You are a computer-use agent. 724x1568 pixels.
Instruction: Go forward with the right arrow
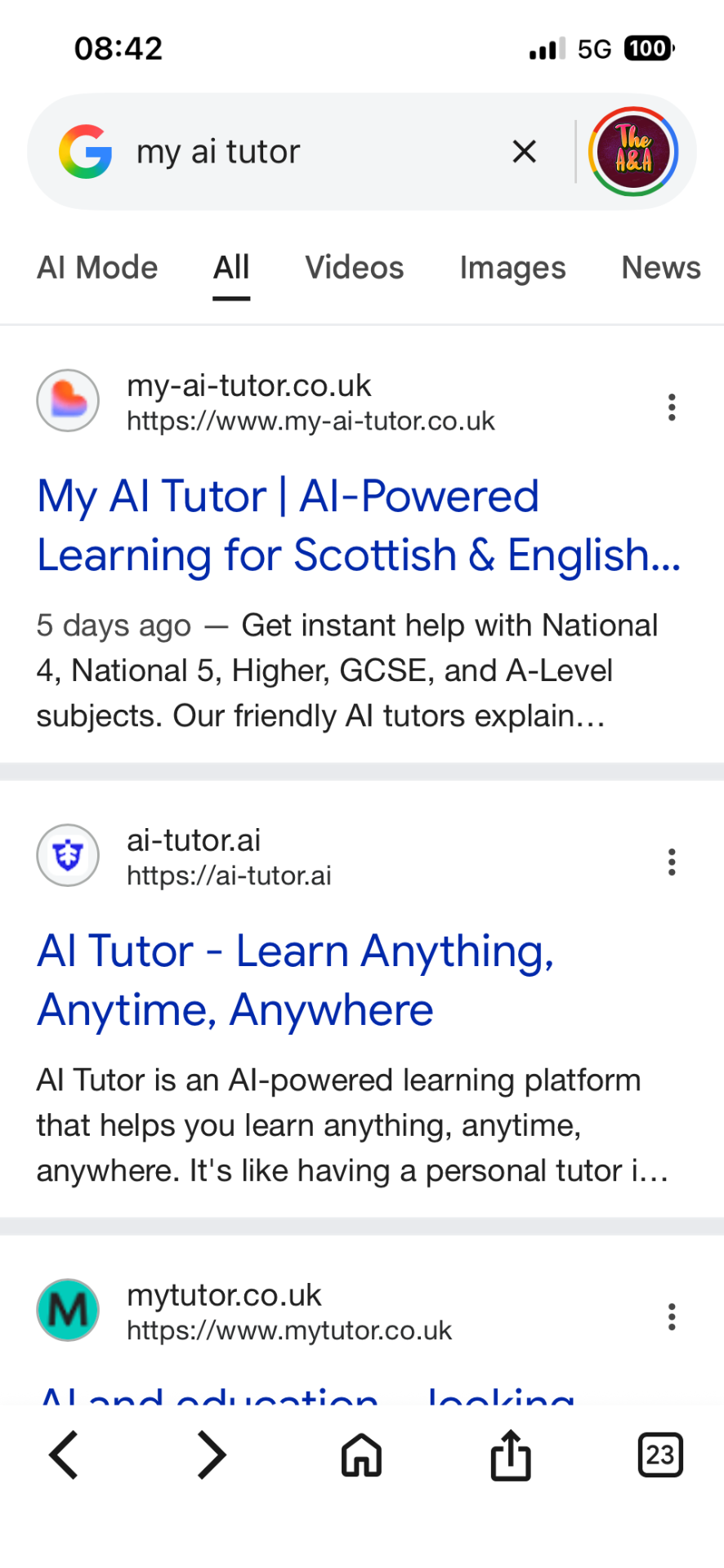point(212,1454)
